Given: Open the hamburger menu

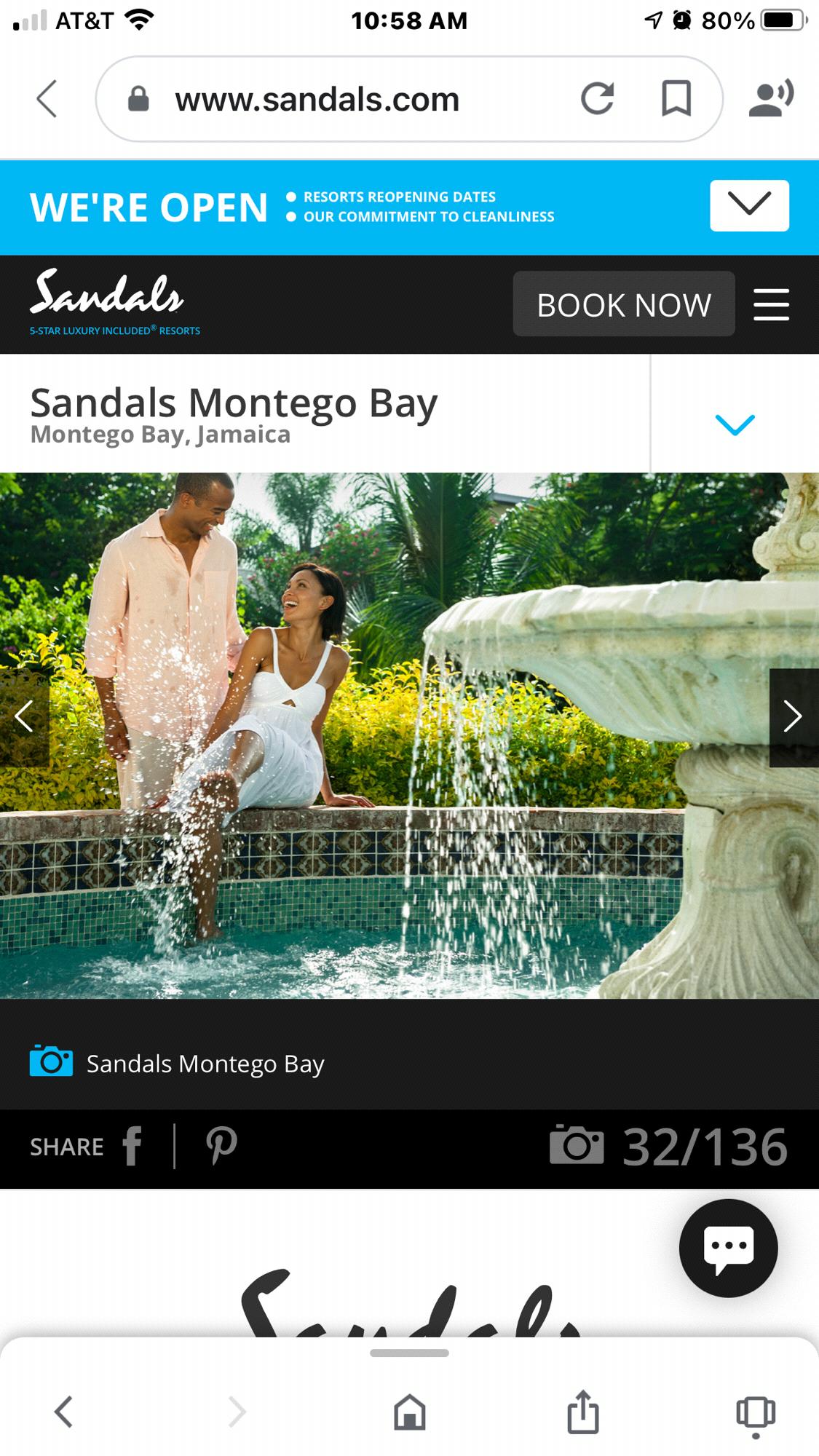Looking at the screenshot, I should point(771,304).
